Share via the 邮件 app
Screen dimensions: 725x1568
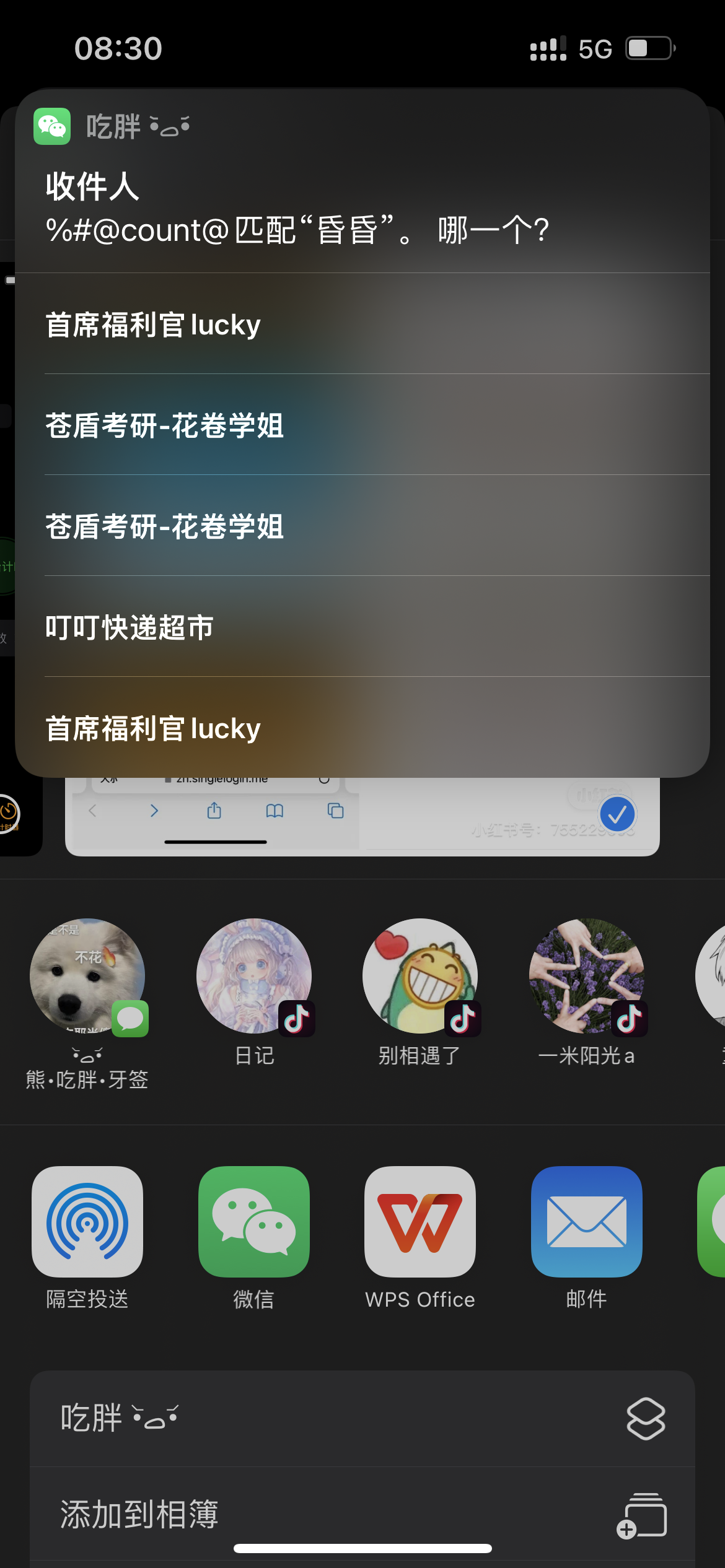(x=586, y=1221)
